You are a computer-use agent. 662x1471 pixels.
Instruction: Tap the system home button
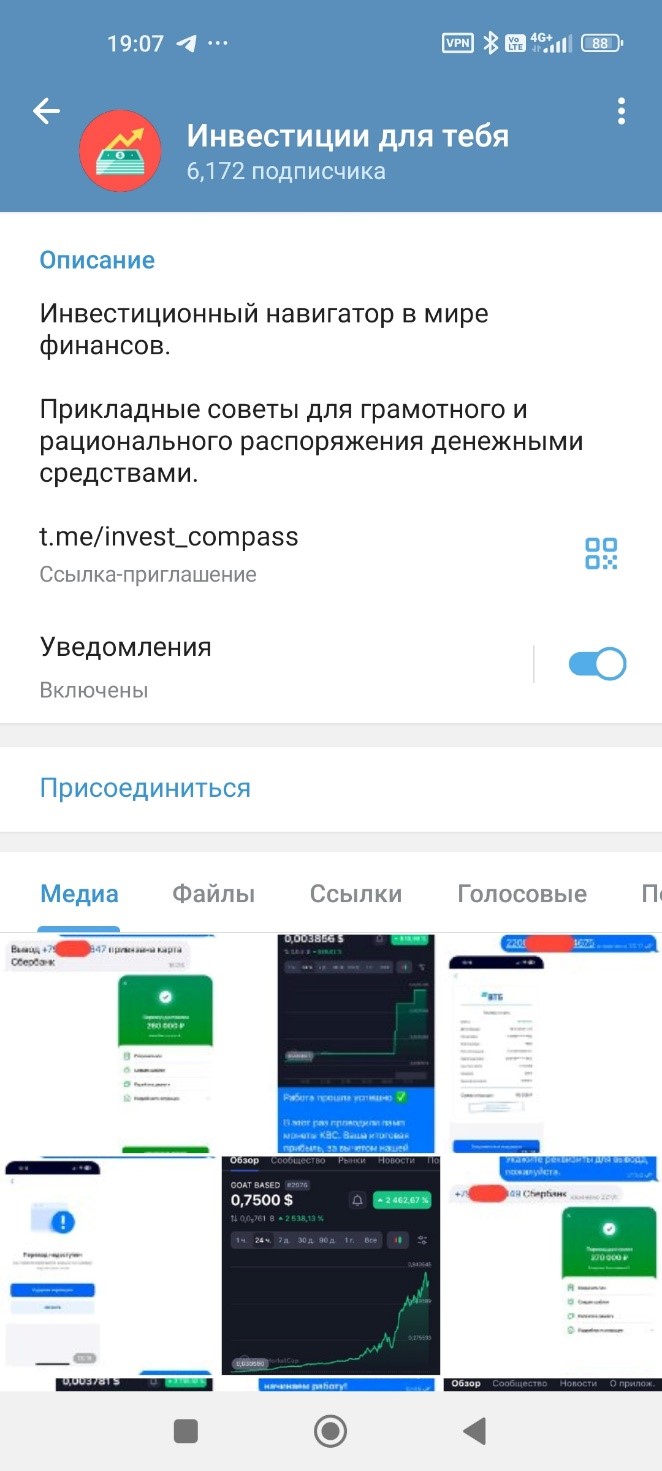330,1431
